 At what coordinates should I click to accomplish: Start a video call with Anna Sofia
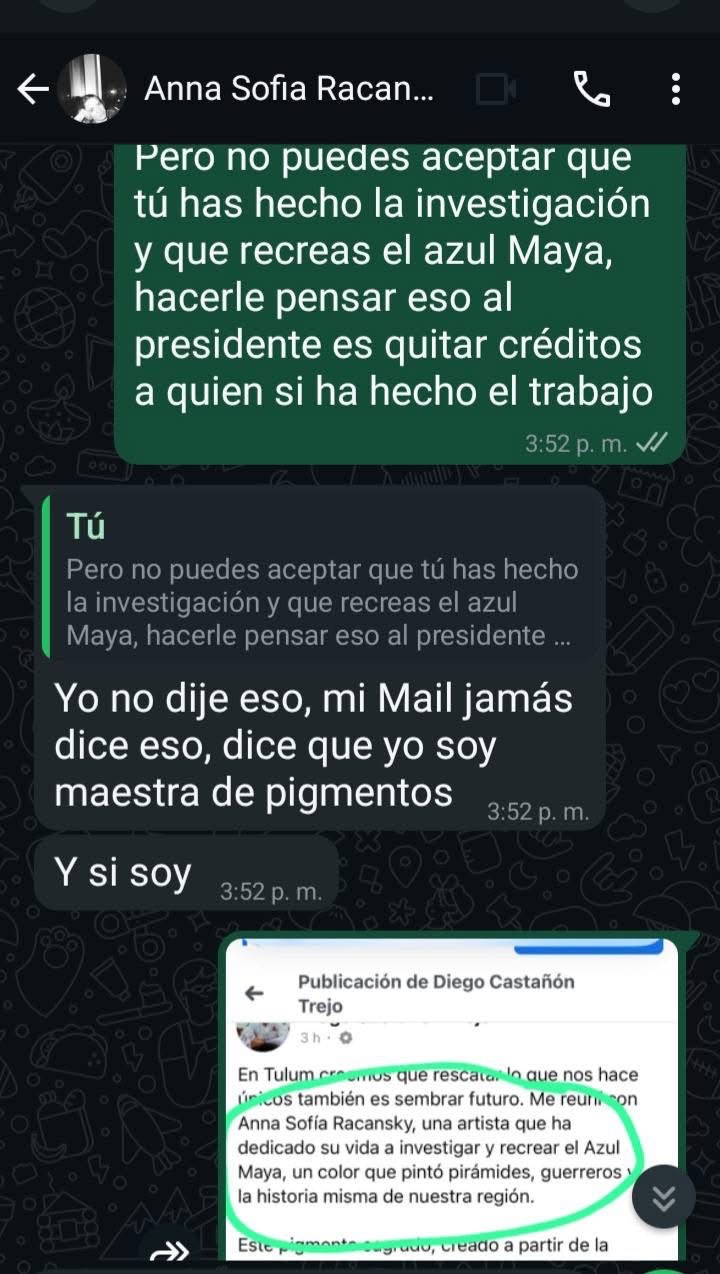pos(496,90)
